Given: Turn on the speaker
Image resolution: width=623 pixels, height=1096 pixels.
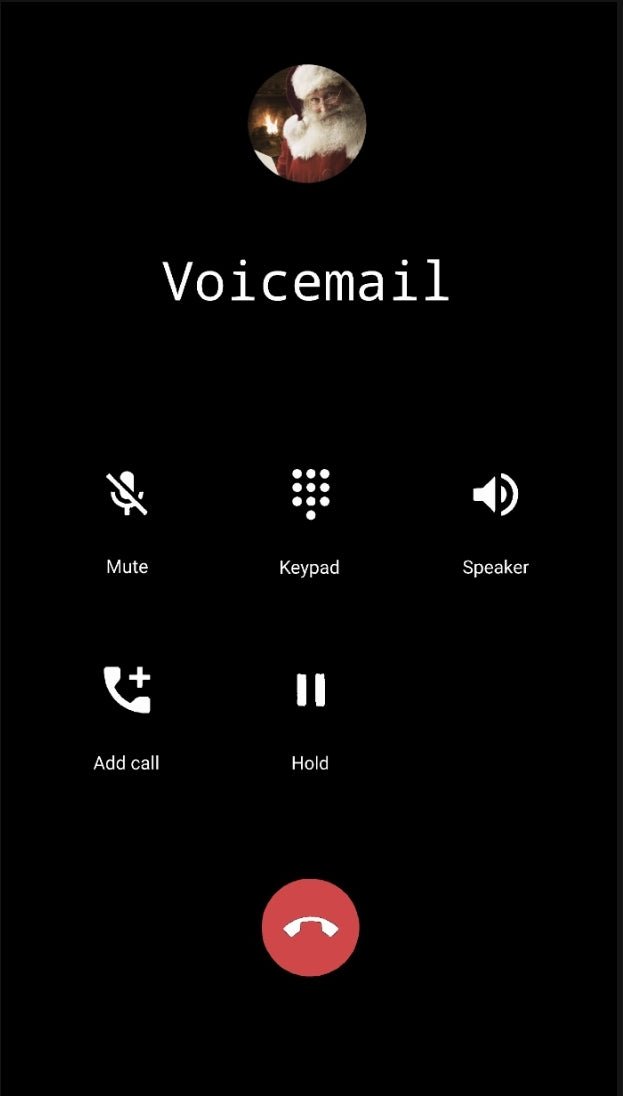Looking at the screenshot, I should pyautogui.click(x=495, y=494).
